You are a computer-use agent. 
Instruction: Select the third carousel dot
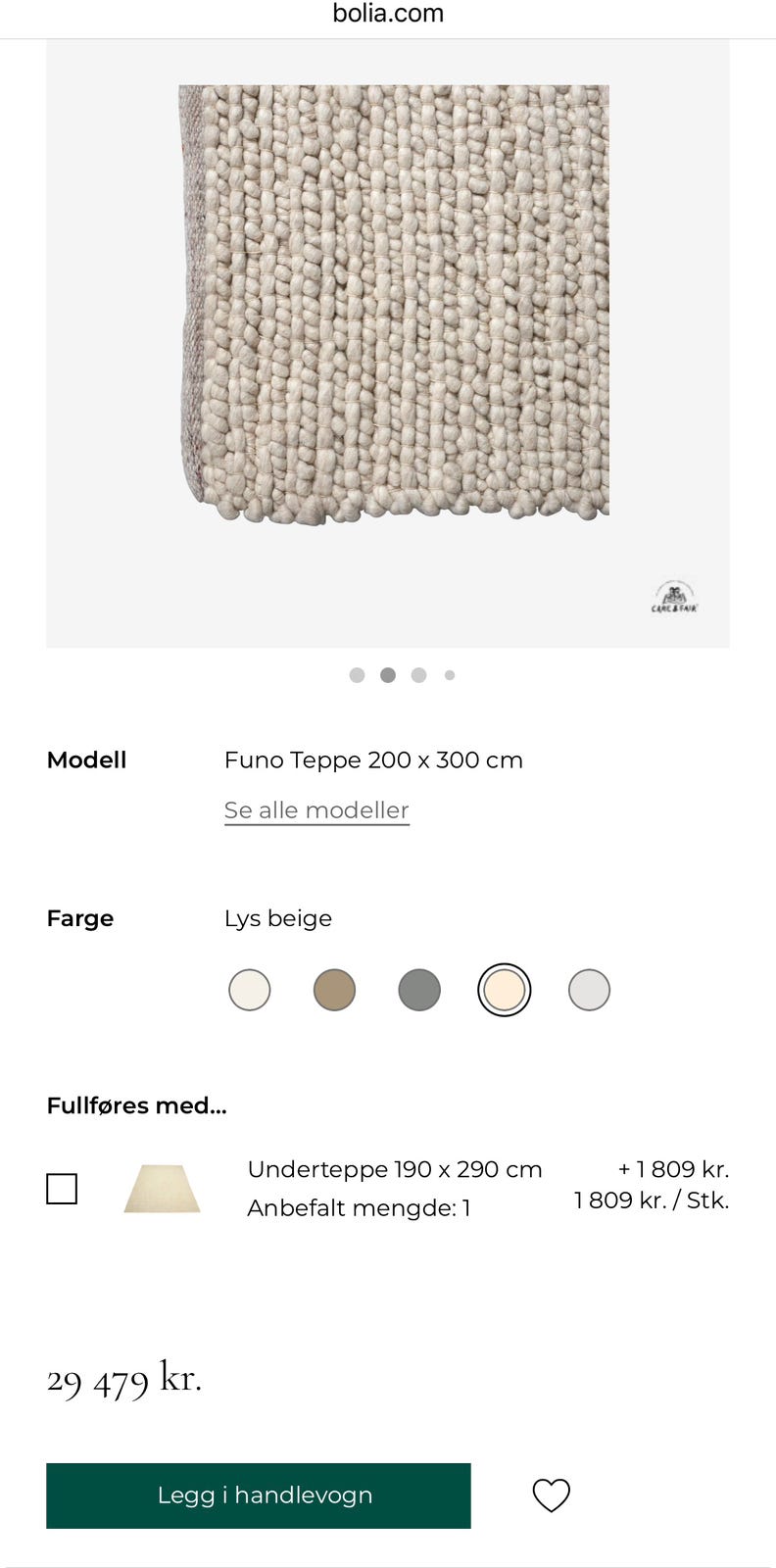click(x=419, y=674)
